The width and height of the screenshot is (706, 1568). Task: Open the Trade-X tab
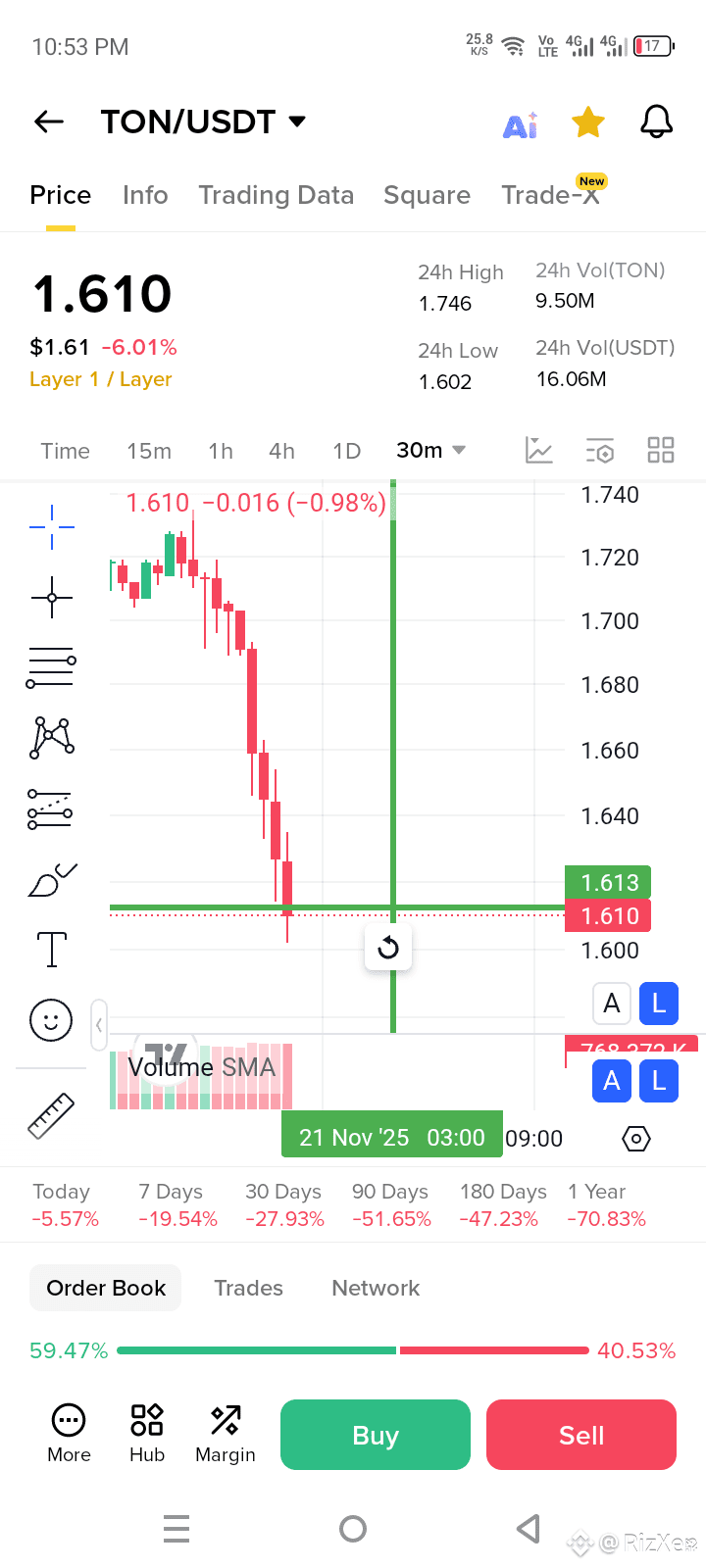[x=550, y=195]
